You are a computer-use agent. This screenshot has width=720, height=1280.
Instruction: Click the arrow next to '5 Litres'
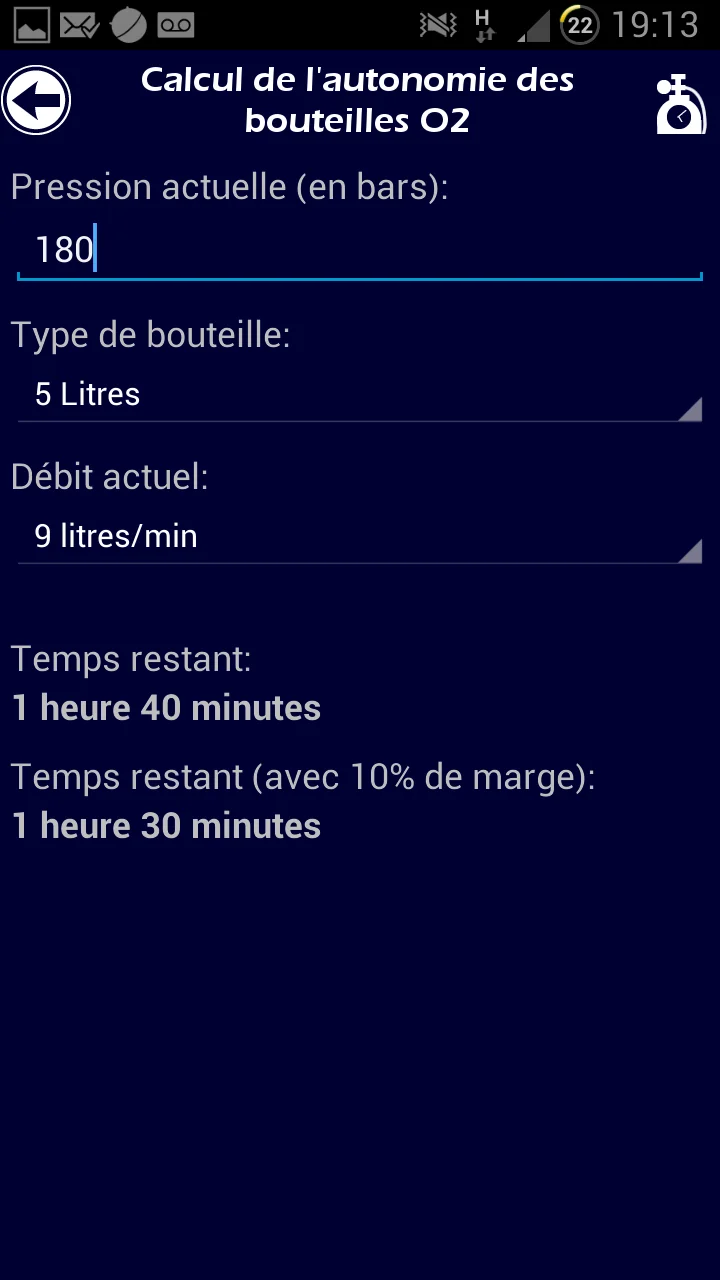[x=690, y=408]
